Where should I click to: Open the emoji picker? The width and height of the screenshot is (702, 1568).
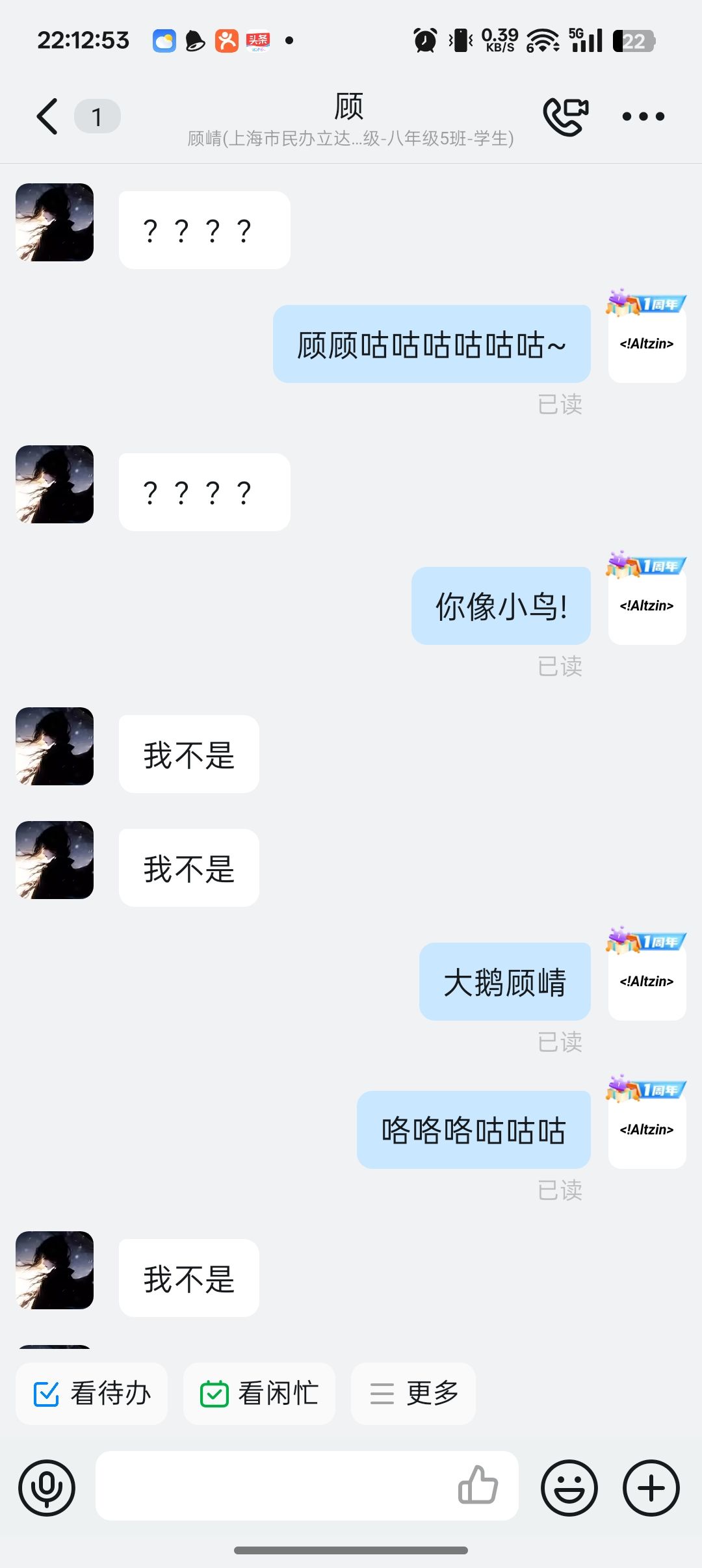[569, 1487]
